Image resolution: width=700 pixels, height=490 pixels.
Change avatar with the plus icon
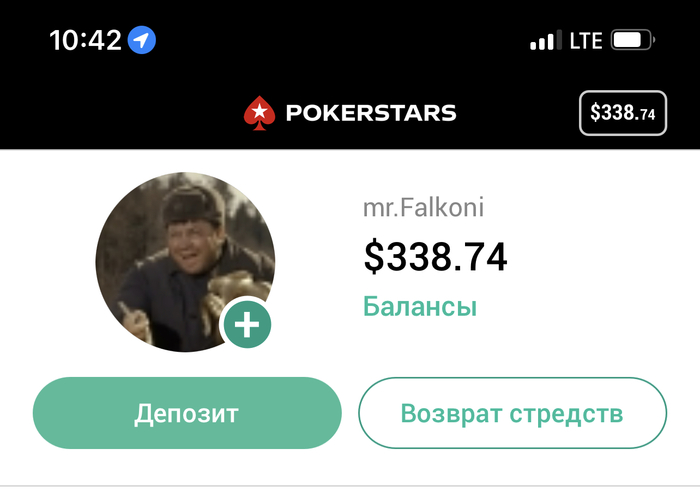246,324
